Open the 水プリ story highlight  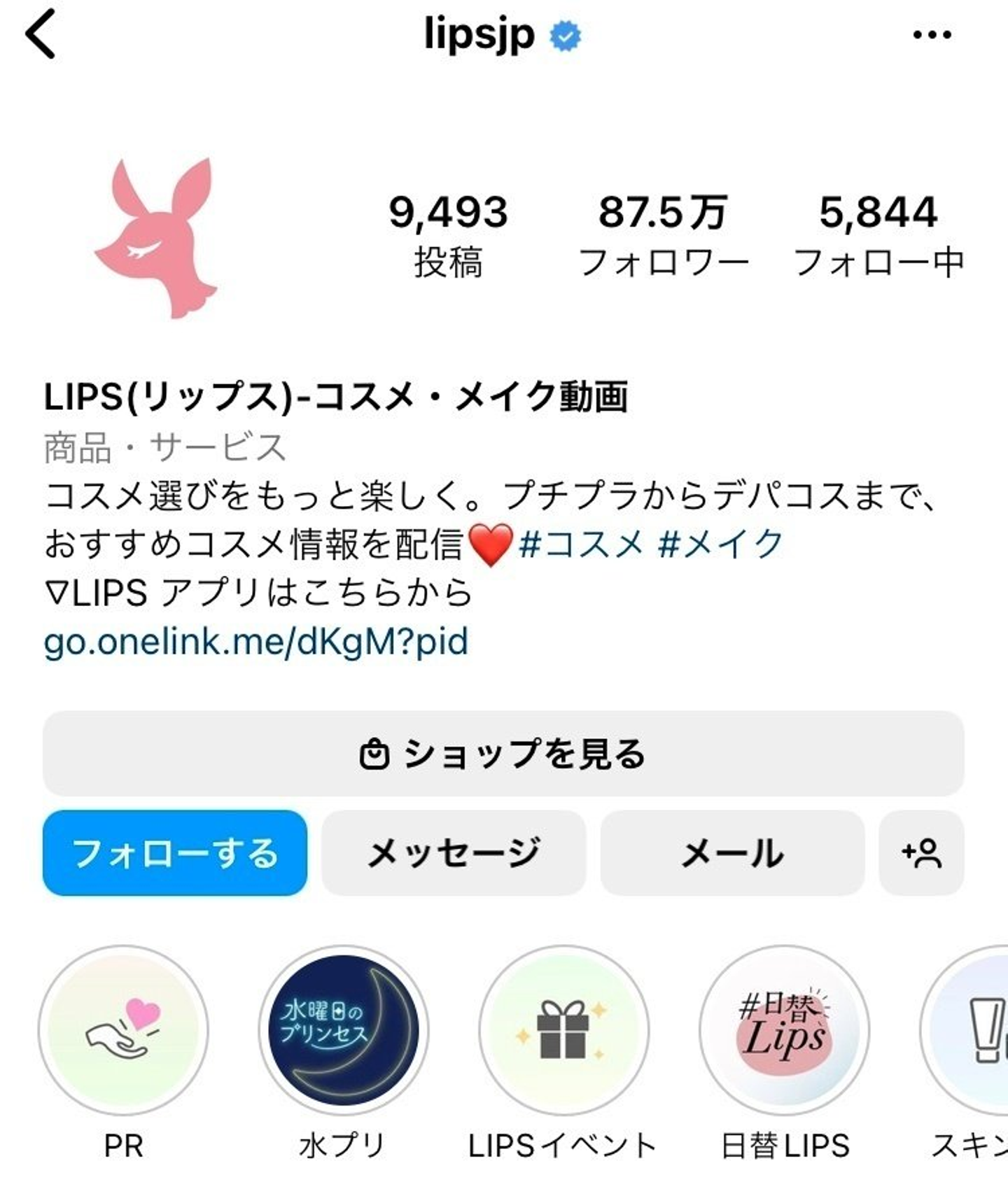tap(343, 1031)
